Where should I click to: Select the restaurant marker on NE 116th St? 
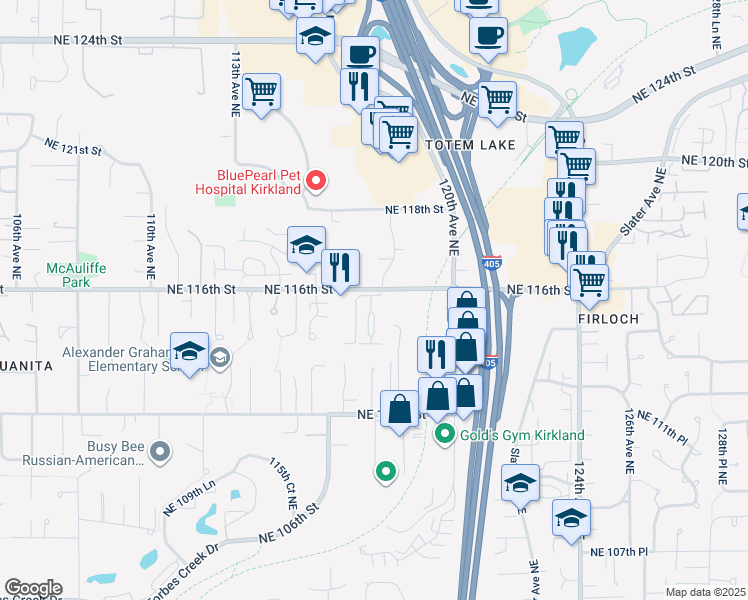pyautogui.click(x=340, y=268)
